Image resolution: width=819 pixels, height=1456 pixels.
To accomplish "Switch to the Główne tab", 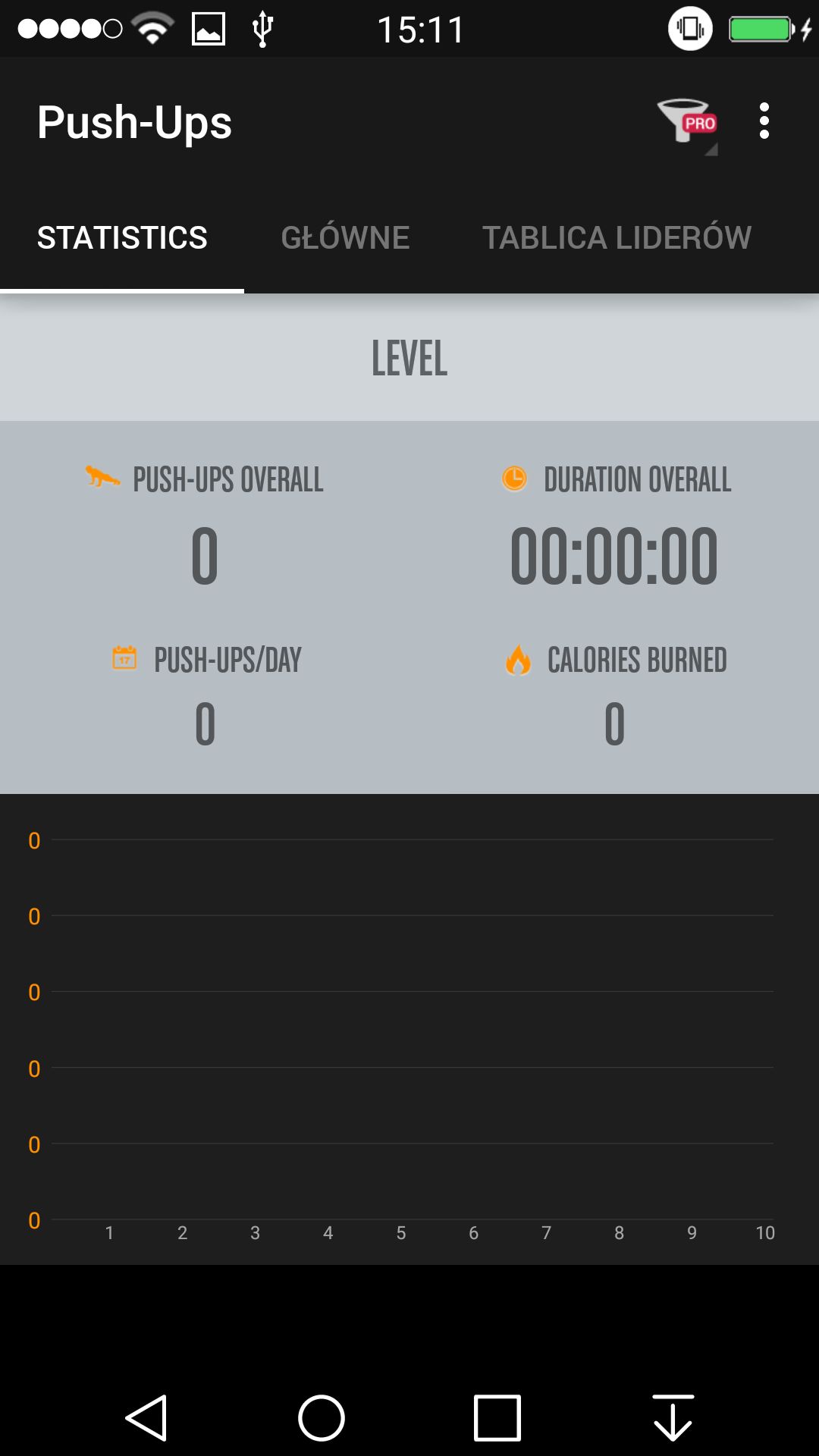I will (x=345, y=238).
